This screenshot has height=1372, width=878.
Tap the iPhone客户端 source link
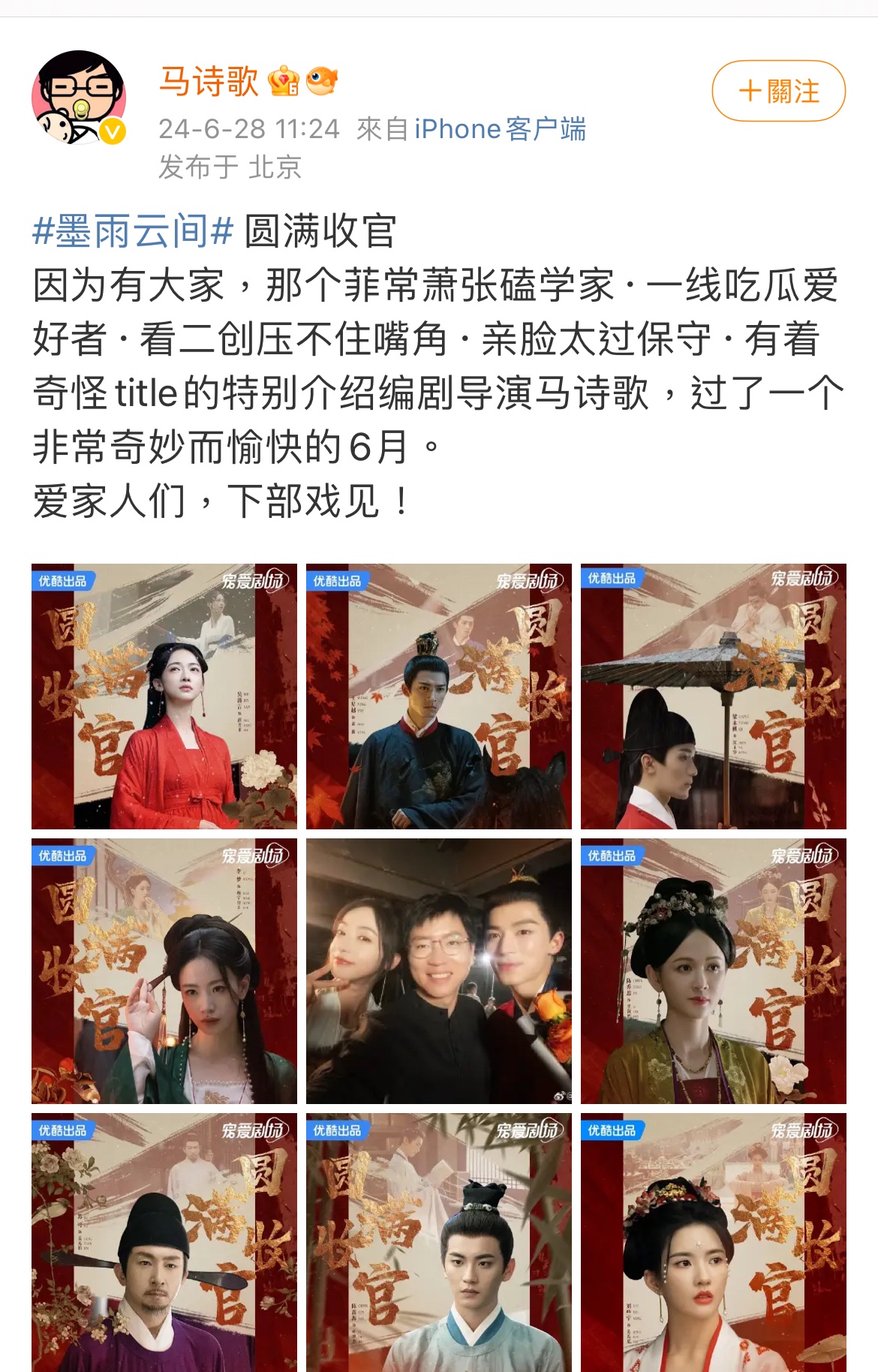[500, 129]
